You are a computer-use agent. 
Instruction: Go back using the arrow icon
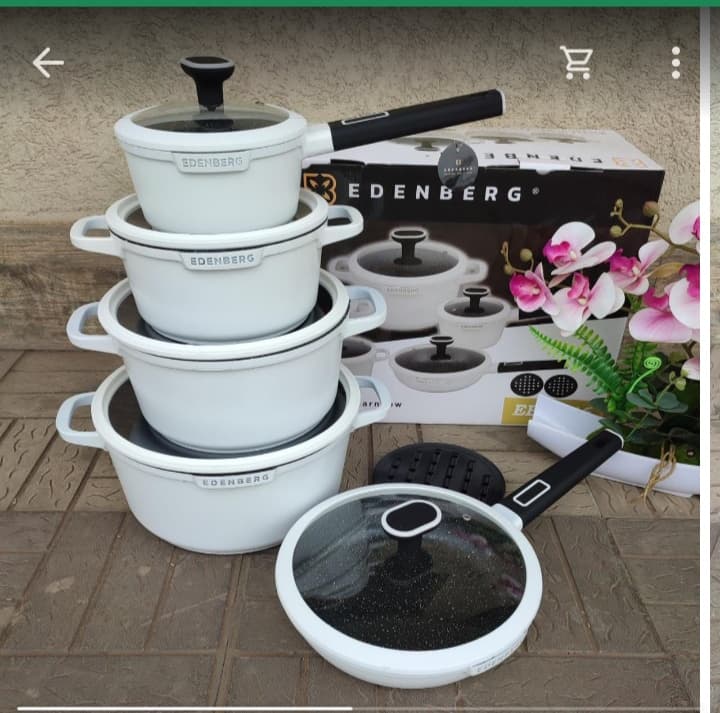pyautogui.click(x=47, y=63)
